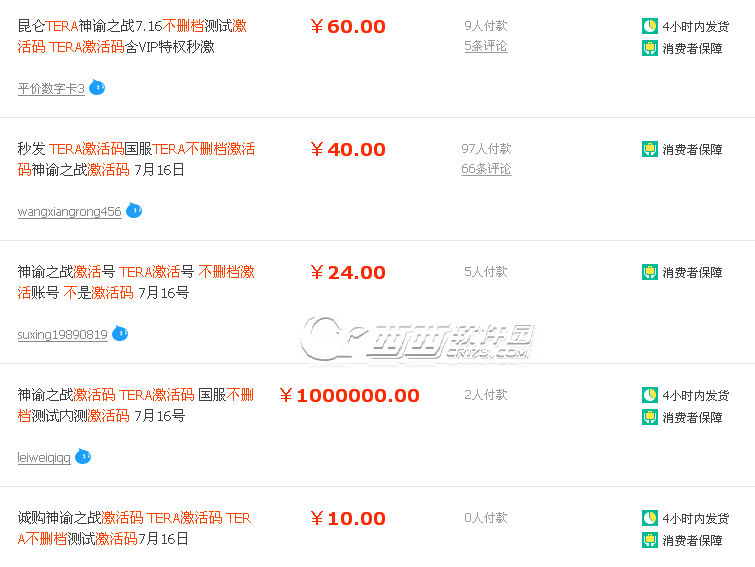View the 66条评论 reviews link

coord(486,169)
